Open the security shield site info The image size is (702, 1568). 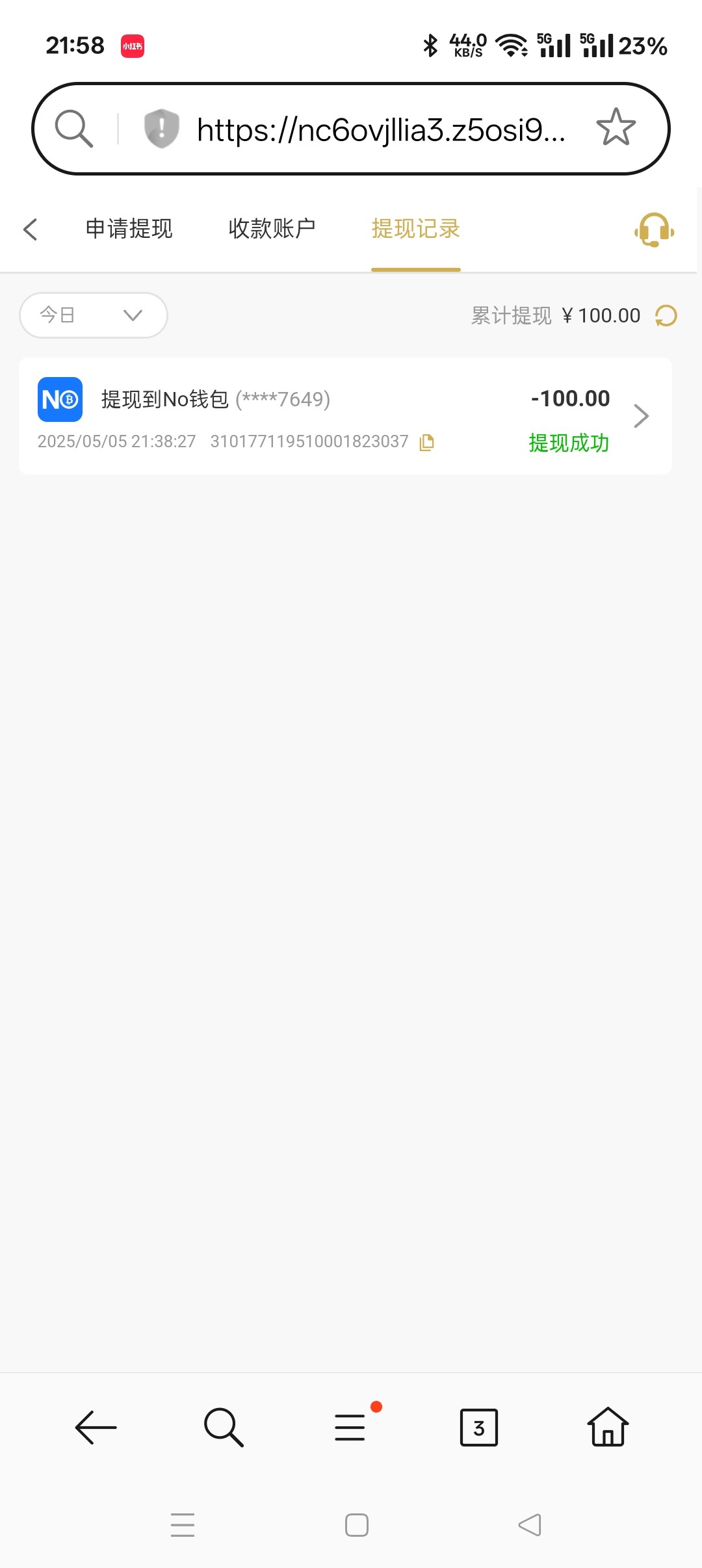(161, 128)
